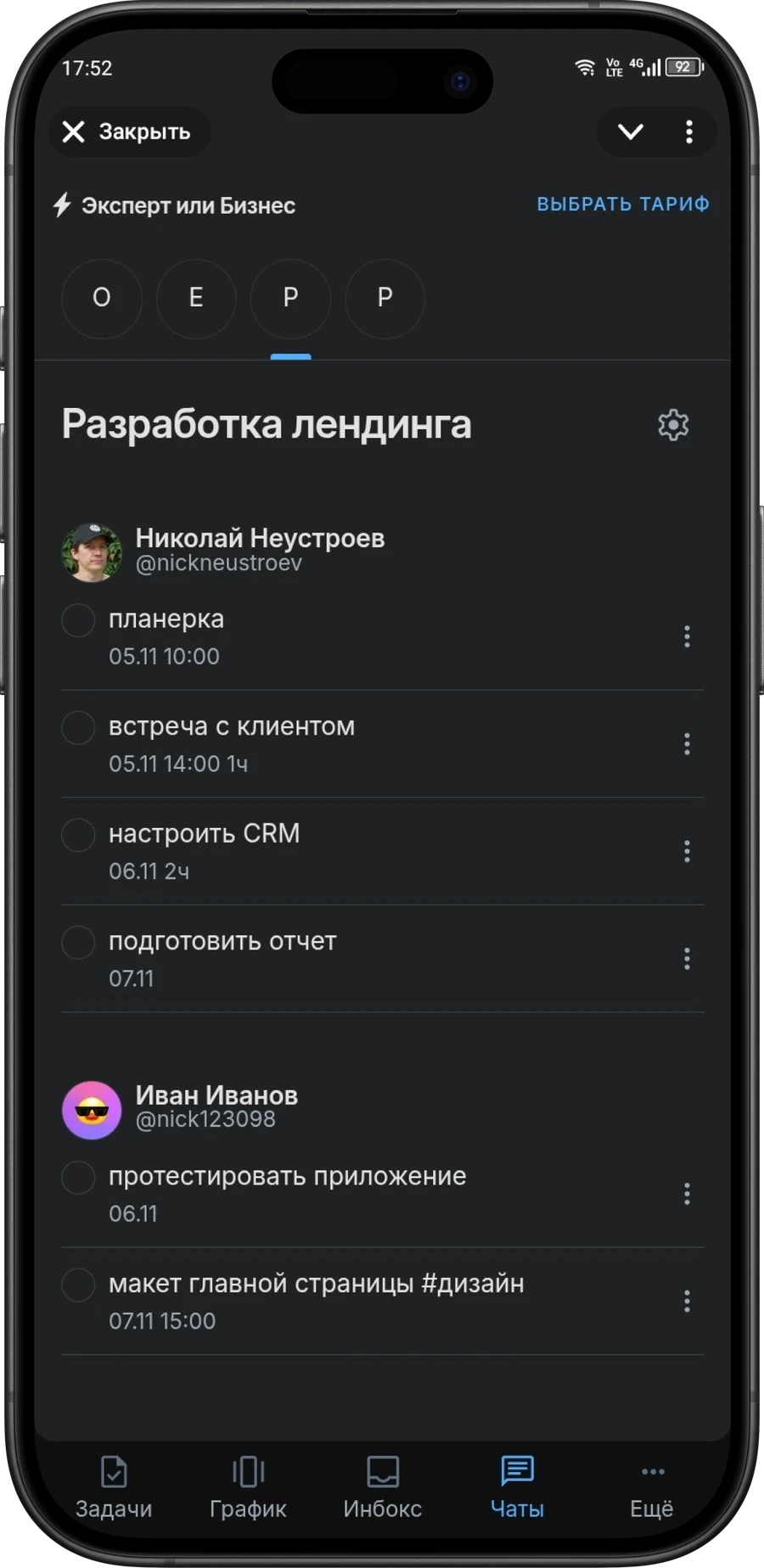The width and height of the screenshot is (764, 1568).
Task: Check off подготовить отчет task
Action: tap(78, 943)
